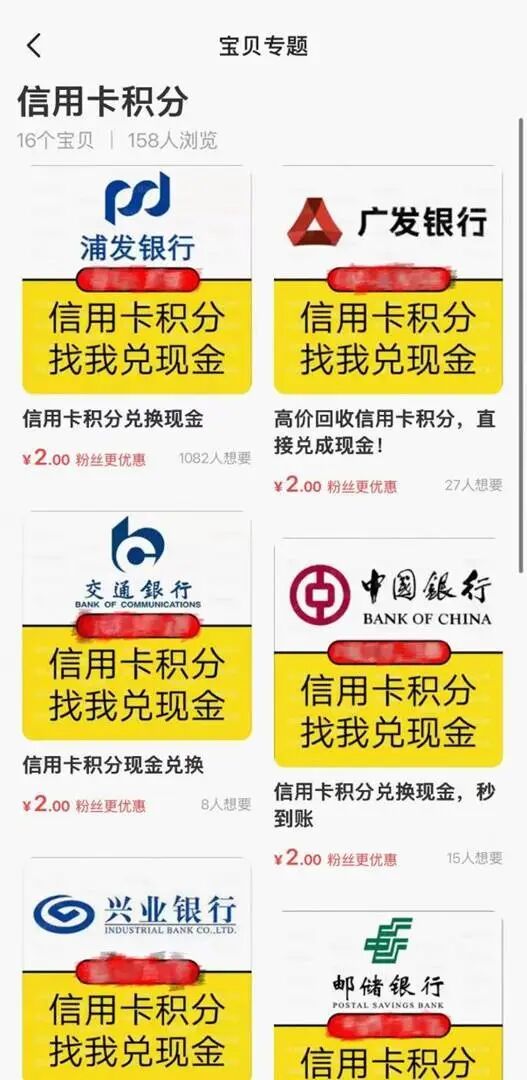Open the 浦发银行 credit card points listing

pyautogui.click(x=137, y=280)
